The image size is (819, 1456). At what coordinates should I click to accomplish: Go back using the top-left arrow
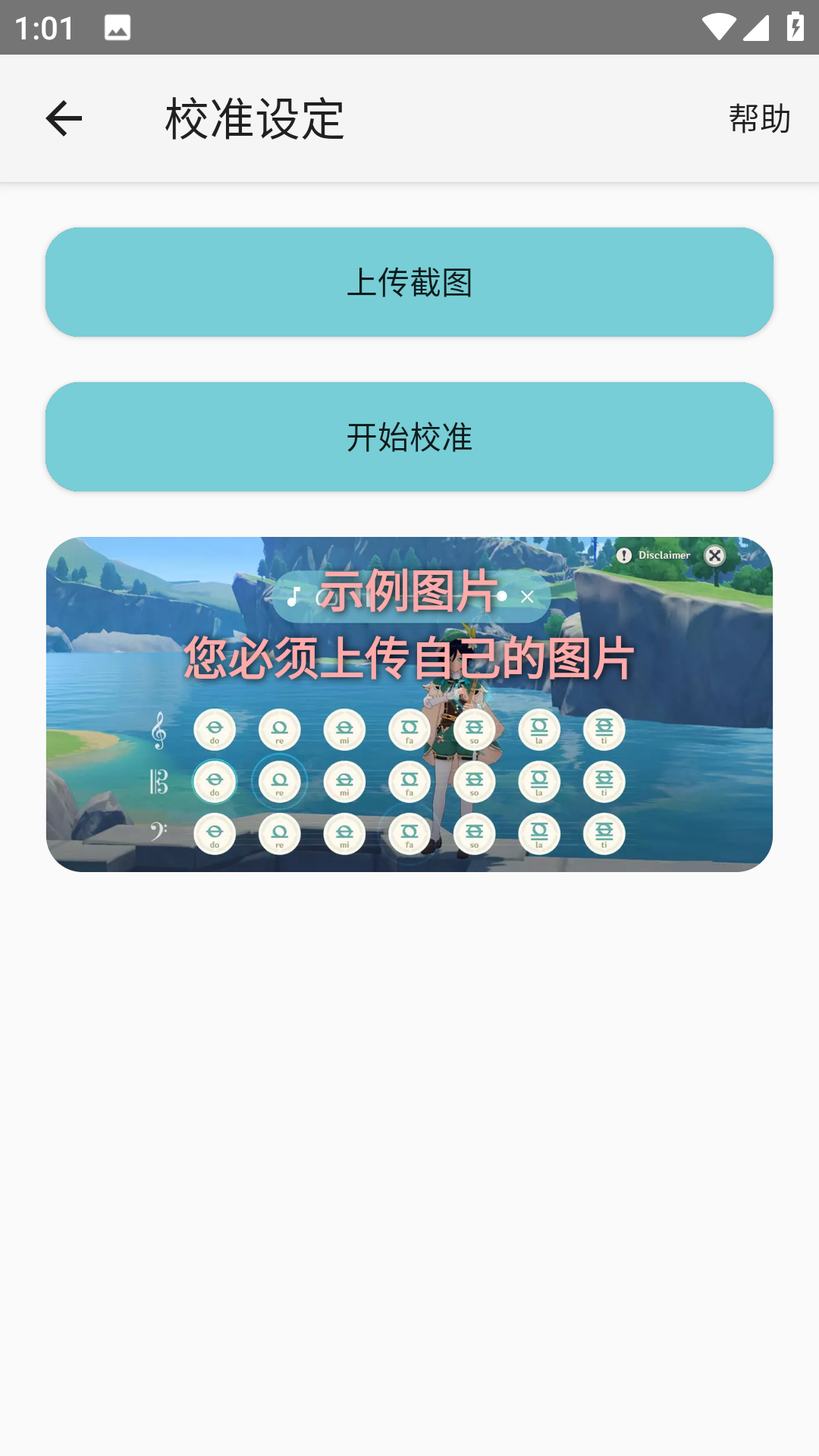[x=64, y=119]
